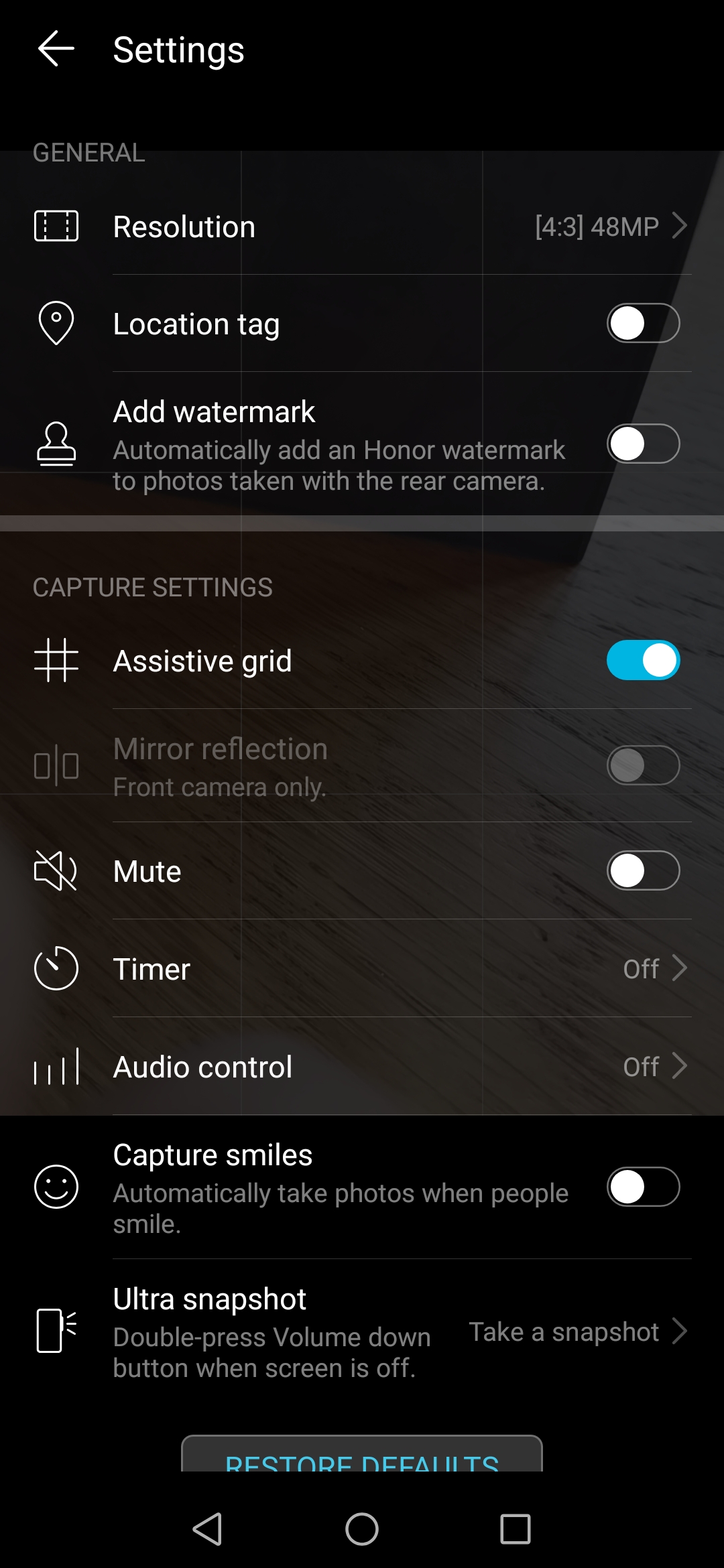The image size is (724, 1568).
Task: Toggle the Mute switch on
Action: [643, 871]
